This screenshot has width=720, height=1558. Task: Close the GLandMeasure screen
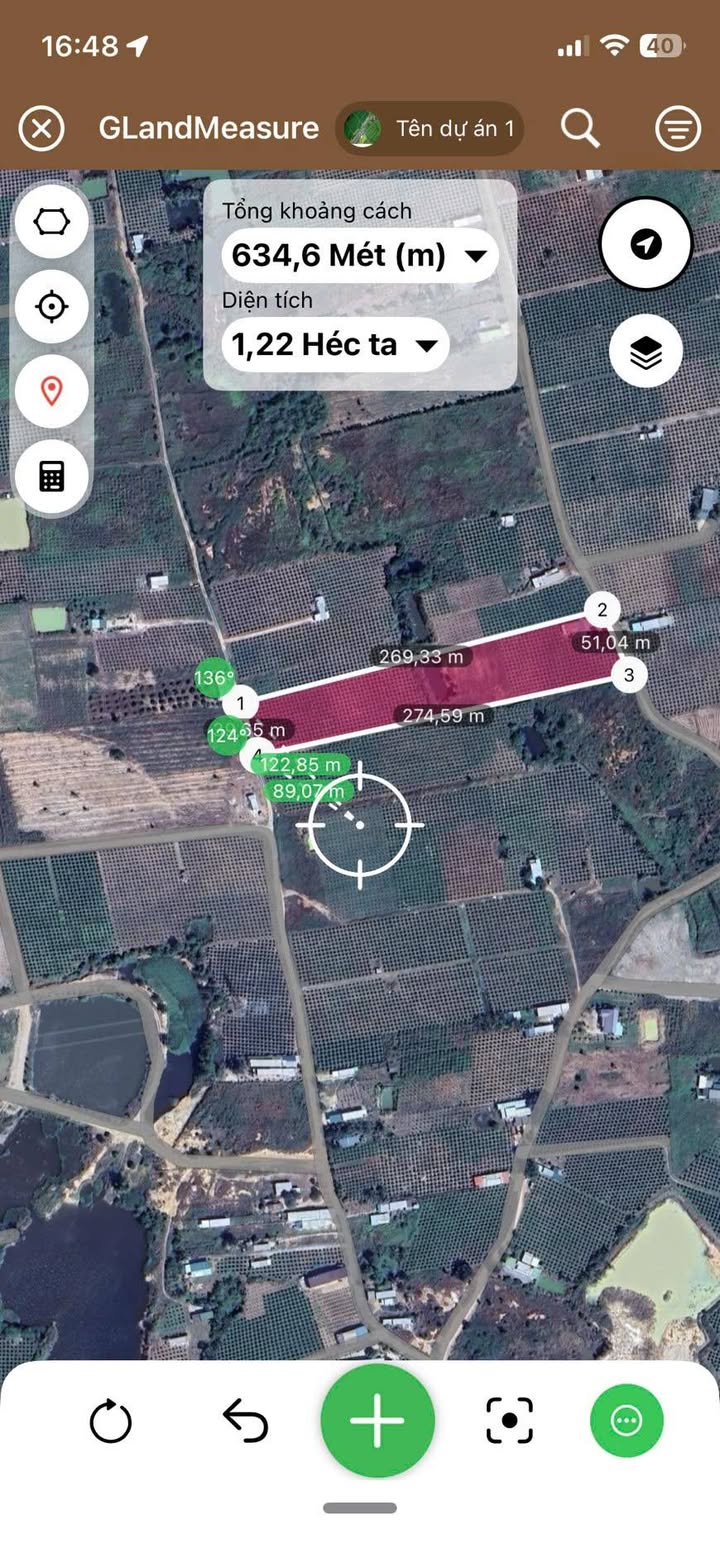(x=41, y=129)
